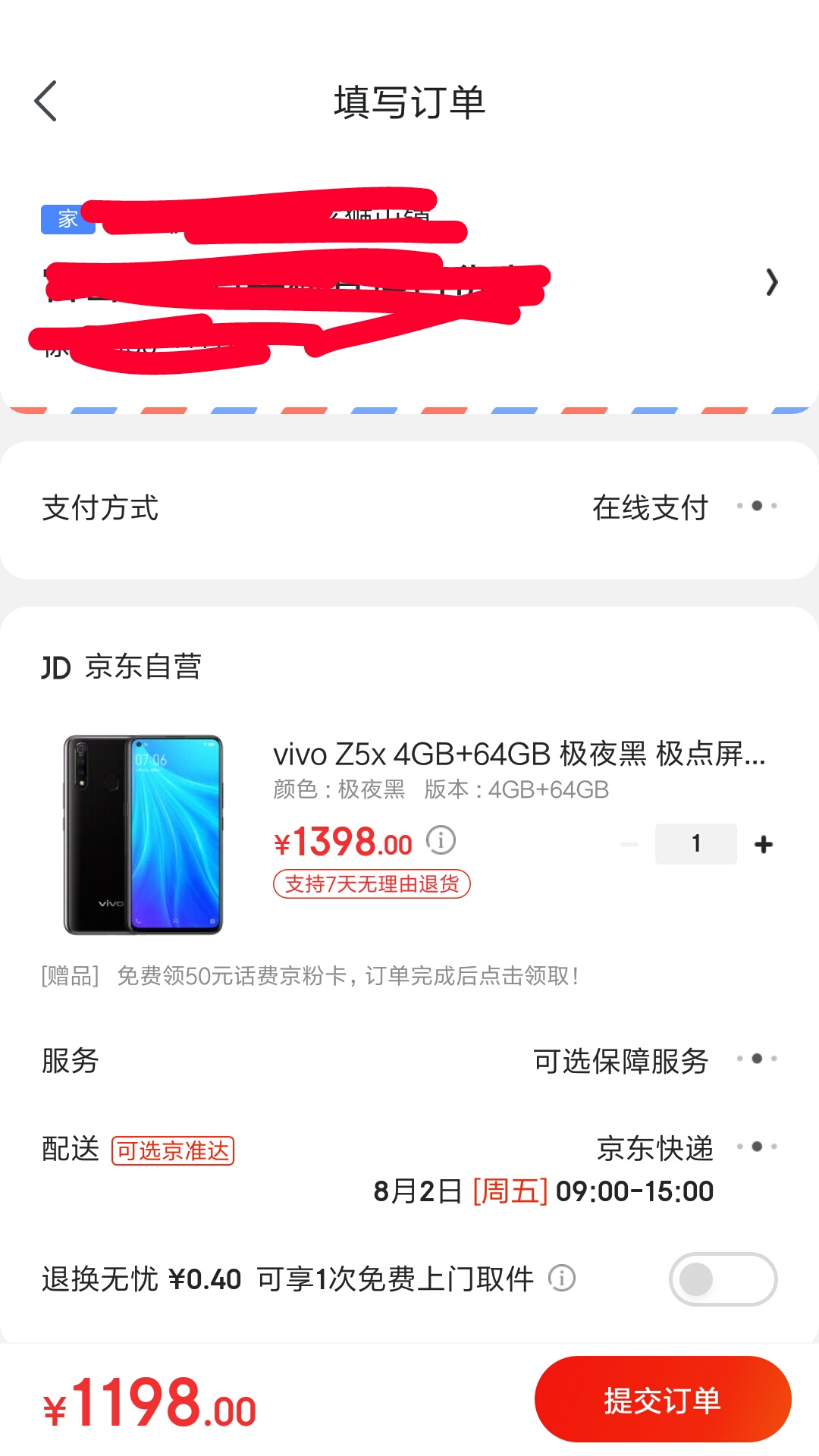Go back from the order form
This screenshot has width=819, height=1456.
pos(45,101)
